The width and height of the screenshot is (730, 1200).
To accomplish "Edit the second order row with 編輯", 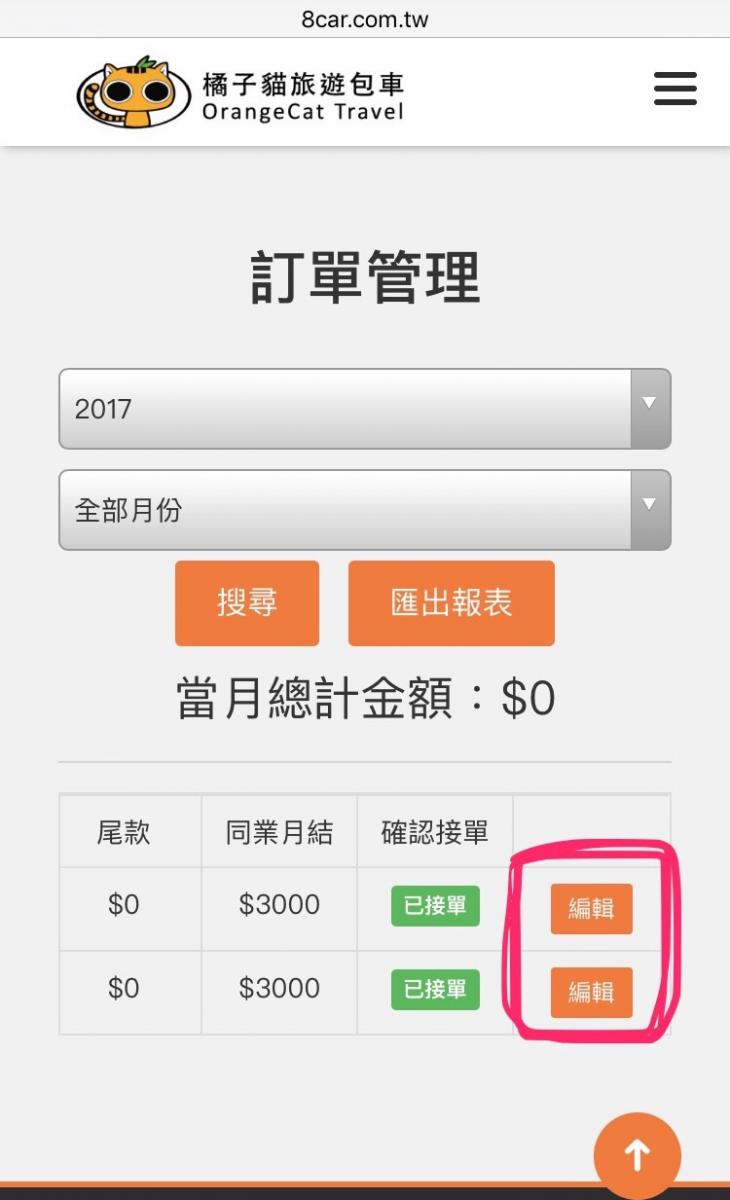I will pos(591,992).
